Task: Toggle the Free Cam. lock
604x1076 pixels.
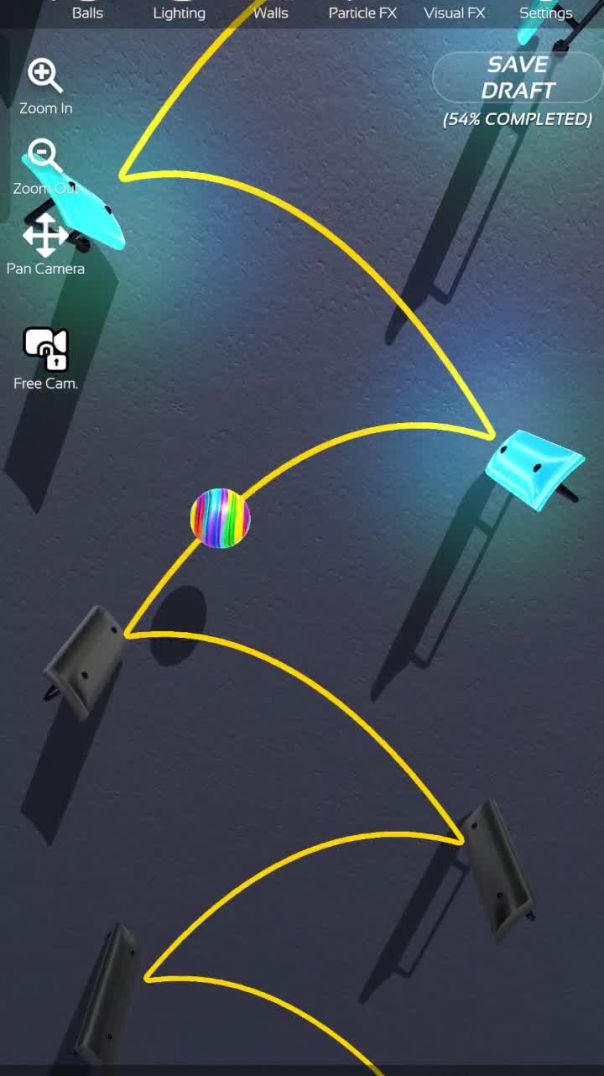Action: 45,348
